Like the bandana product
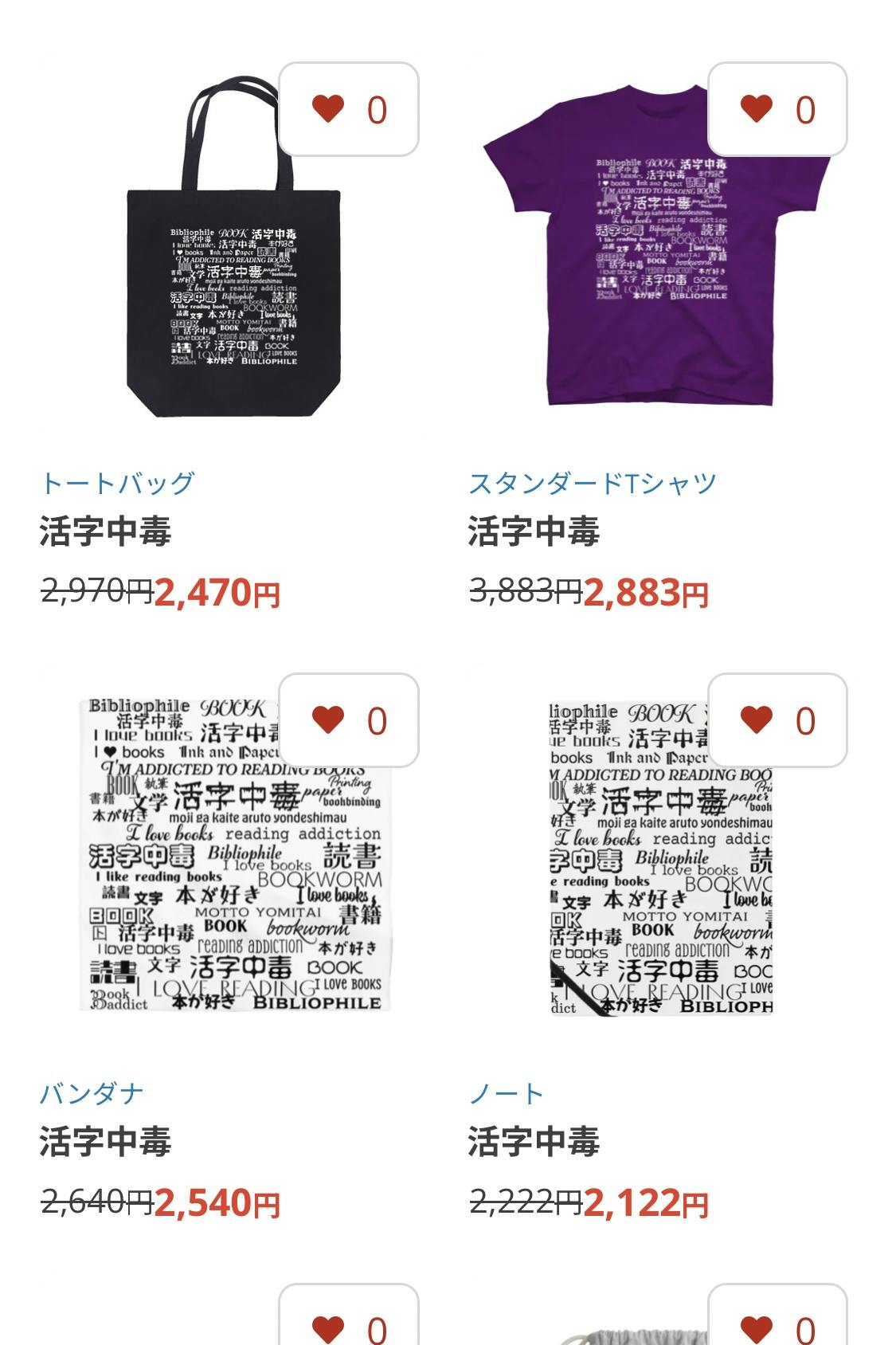896x1345 pixels. (x=348, y=720)
